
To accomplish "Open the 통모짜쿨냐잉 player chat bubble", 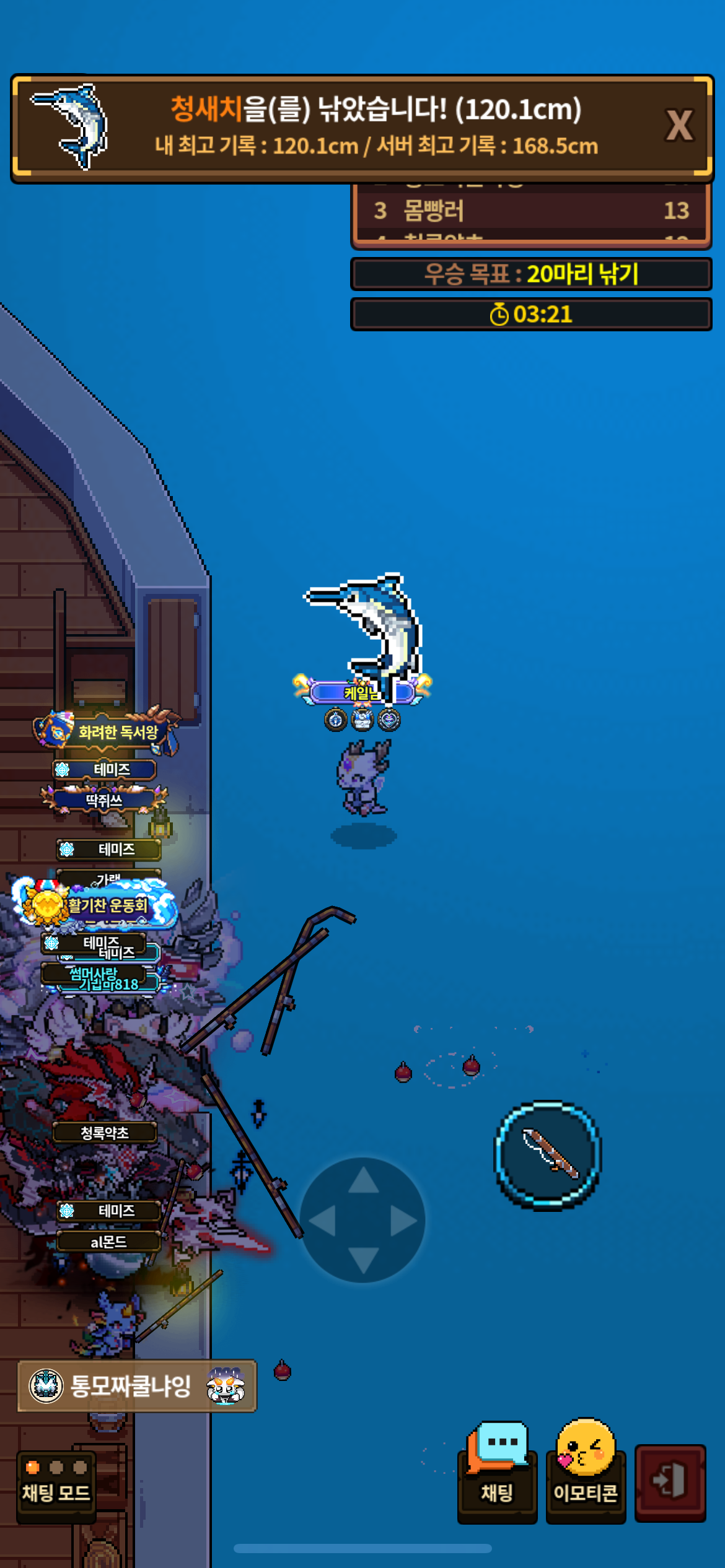I will pos(137,1385).
